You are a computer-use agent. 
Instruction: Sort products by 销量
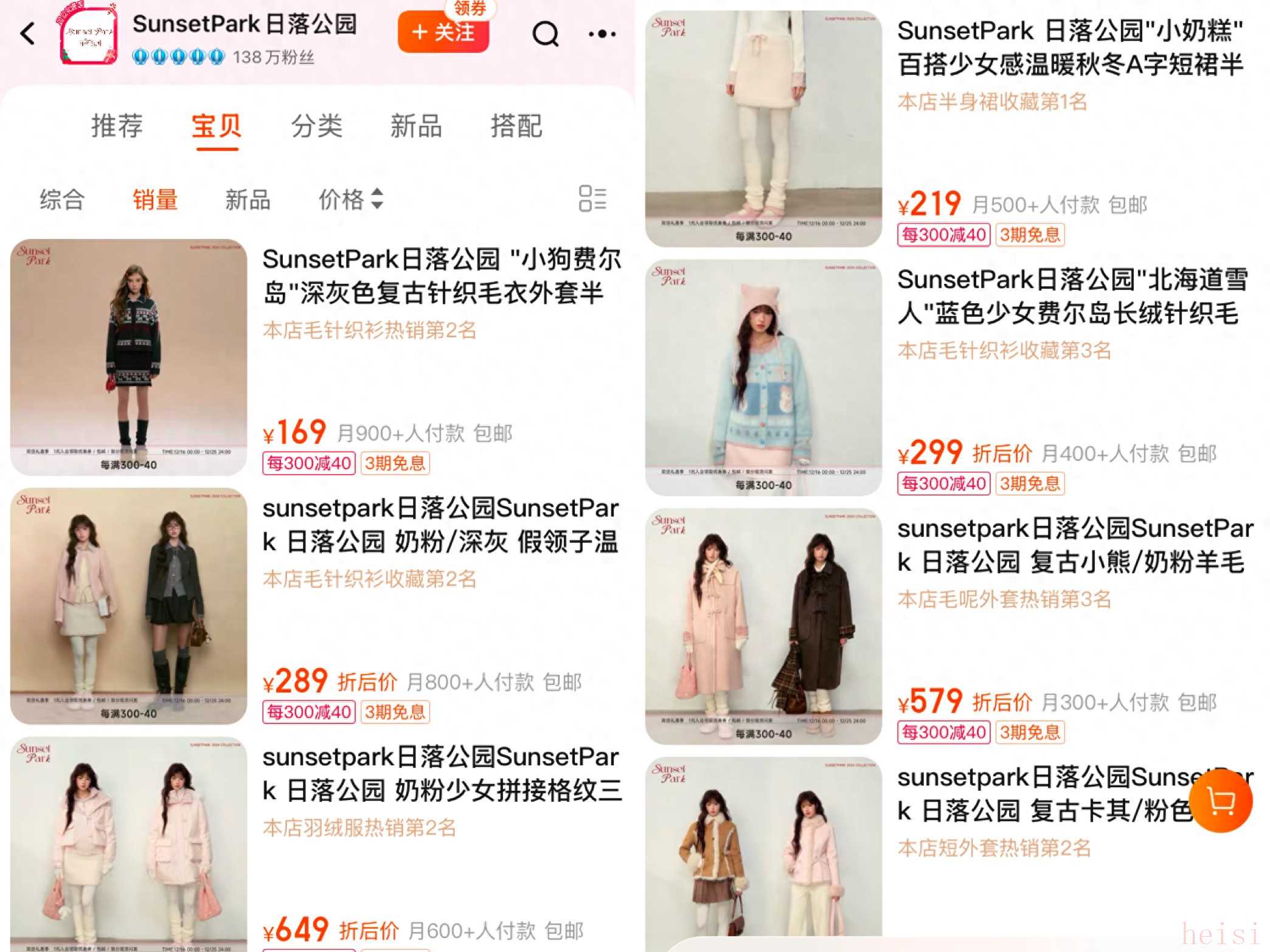click(155, 199)
